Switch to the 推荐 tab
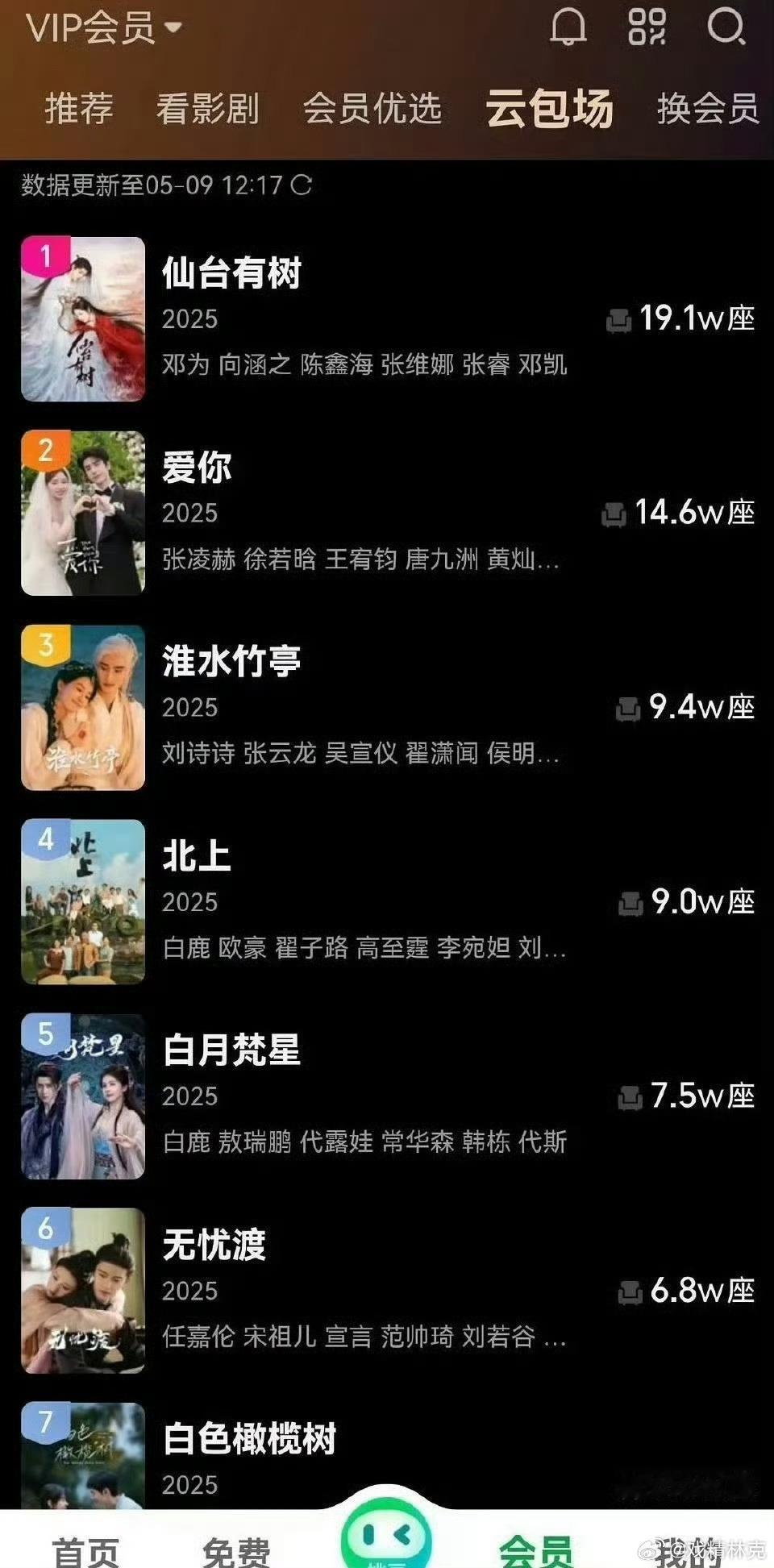 click(79, 109)
